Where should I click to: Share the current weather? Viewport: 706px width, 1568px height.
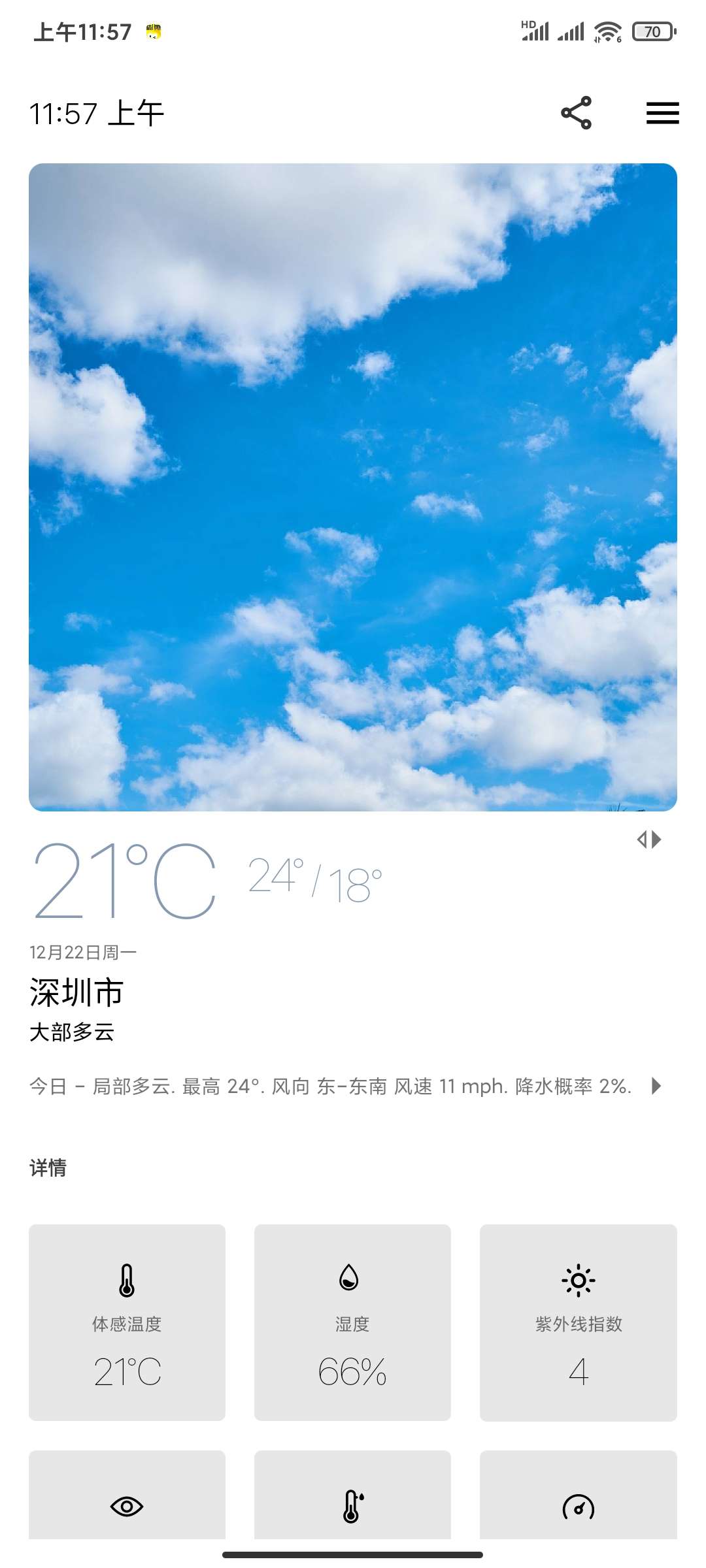[576, 113]
